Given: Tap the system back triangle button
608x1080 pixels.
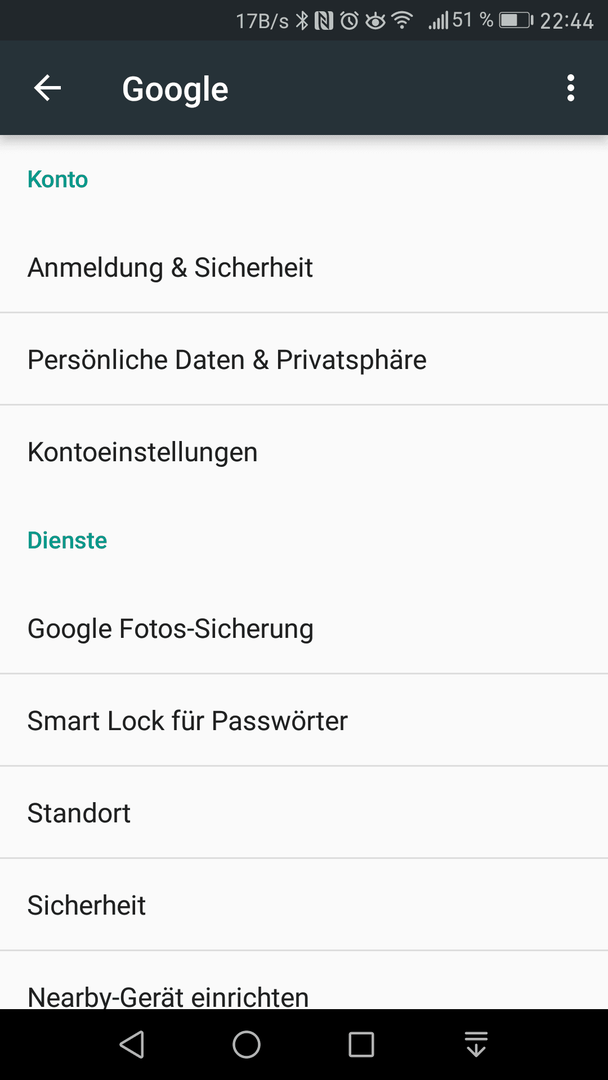Looking at the screenshot, I should coord(132,1044).
